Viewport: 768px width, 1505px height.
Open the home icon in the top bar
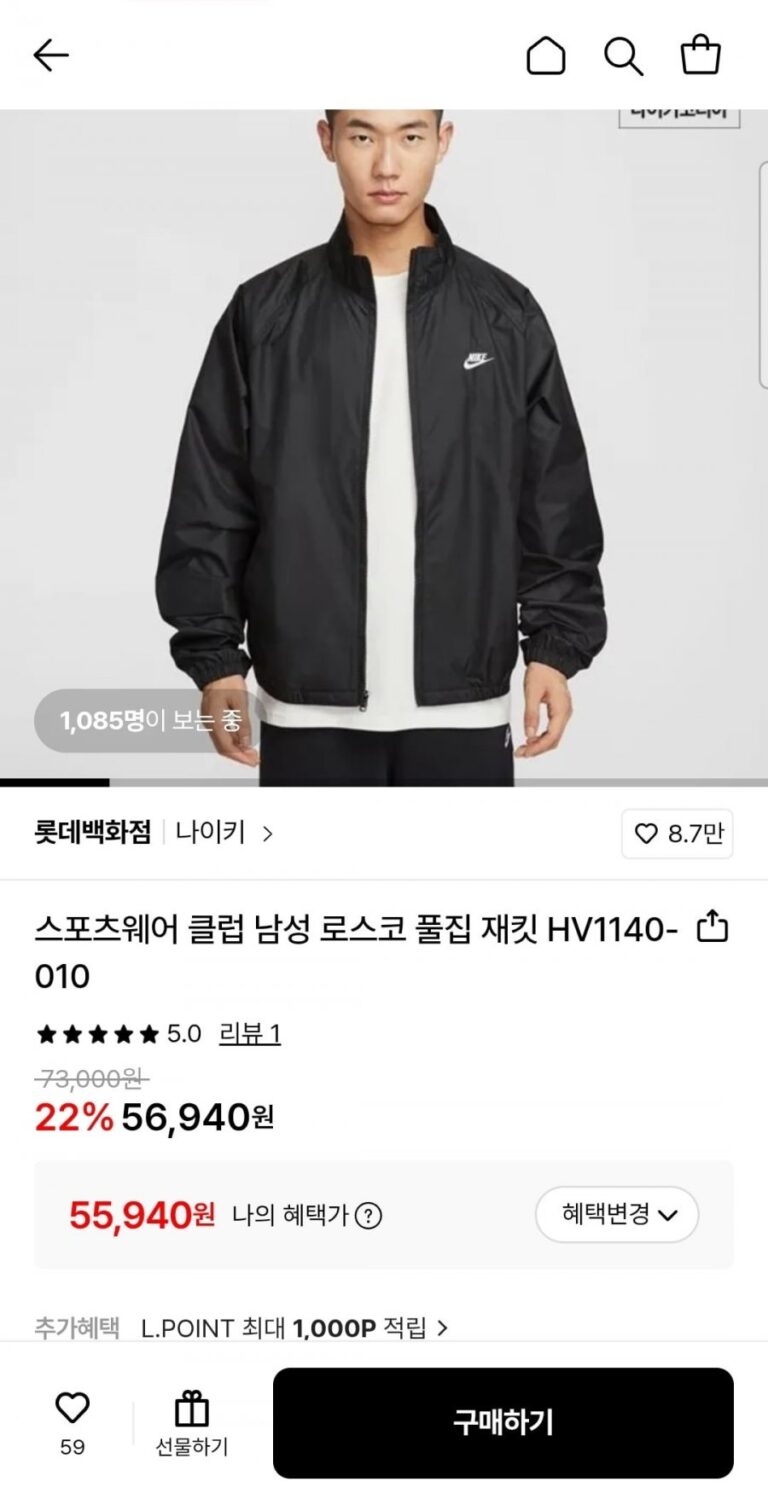pos(545,56)
